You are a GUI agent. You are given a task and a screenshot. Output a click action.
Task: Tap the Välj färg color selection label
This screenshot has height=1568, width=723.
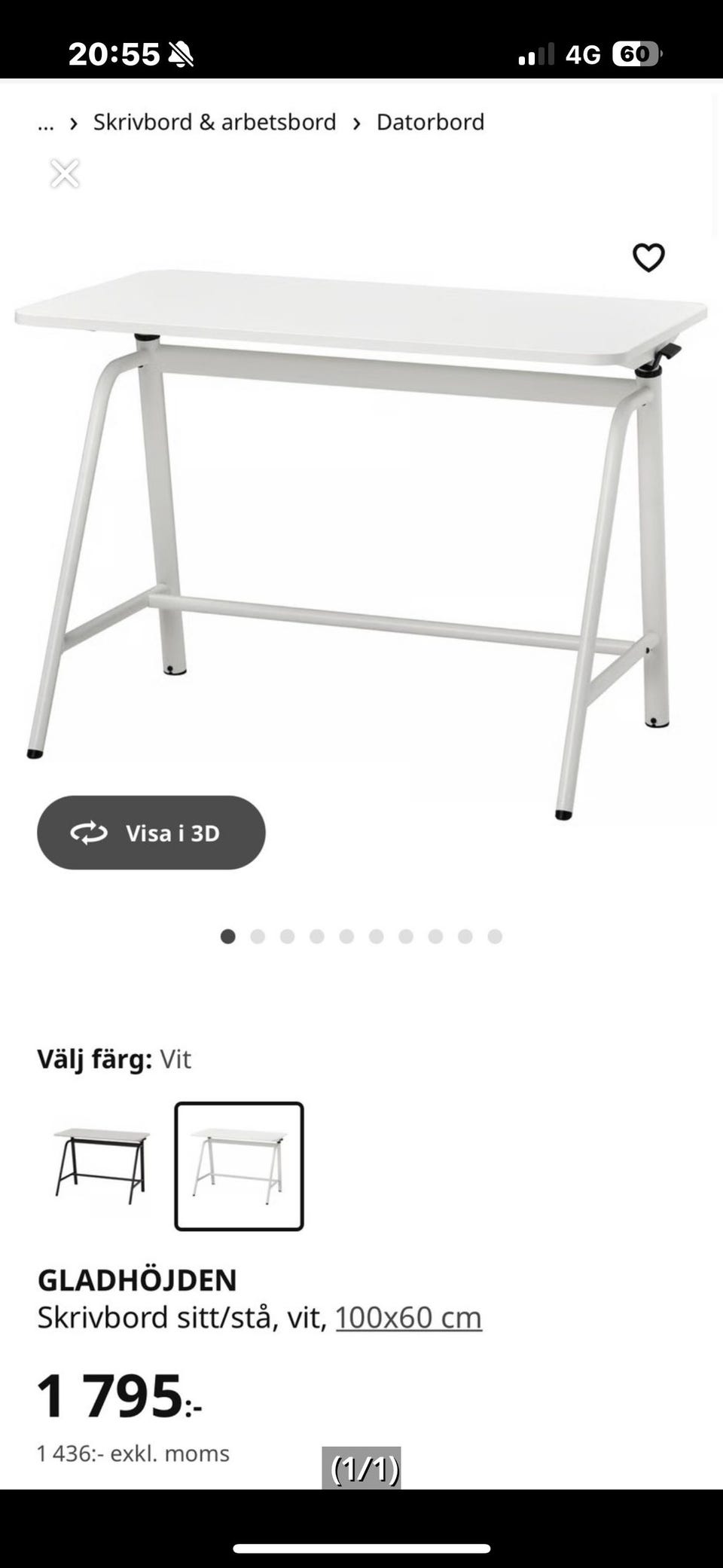[93, 1059]
